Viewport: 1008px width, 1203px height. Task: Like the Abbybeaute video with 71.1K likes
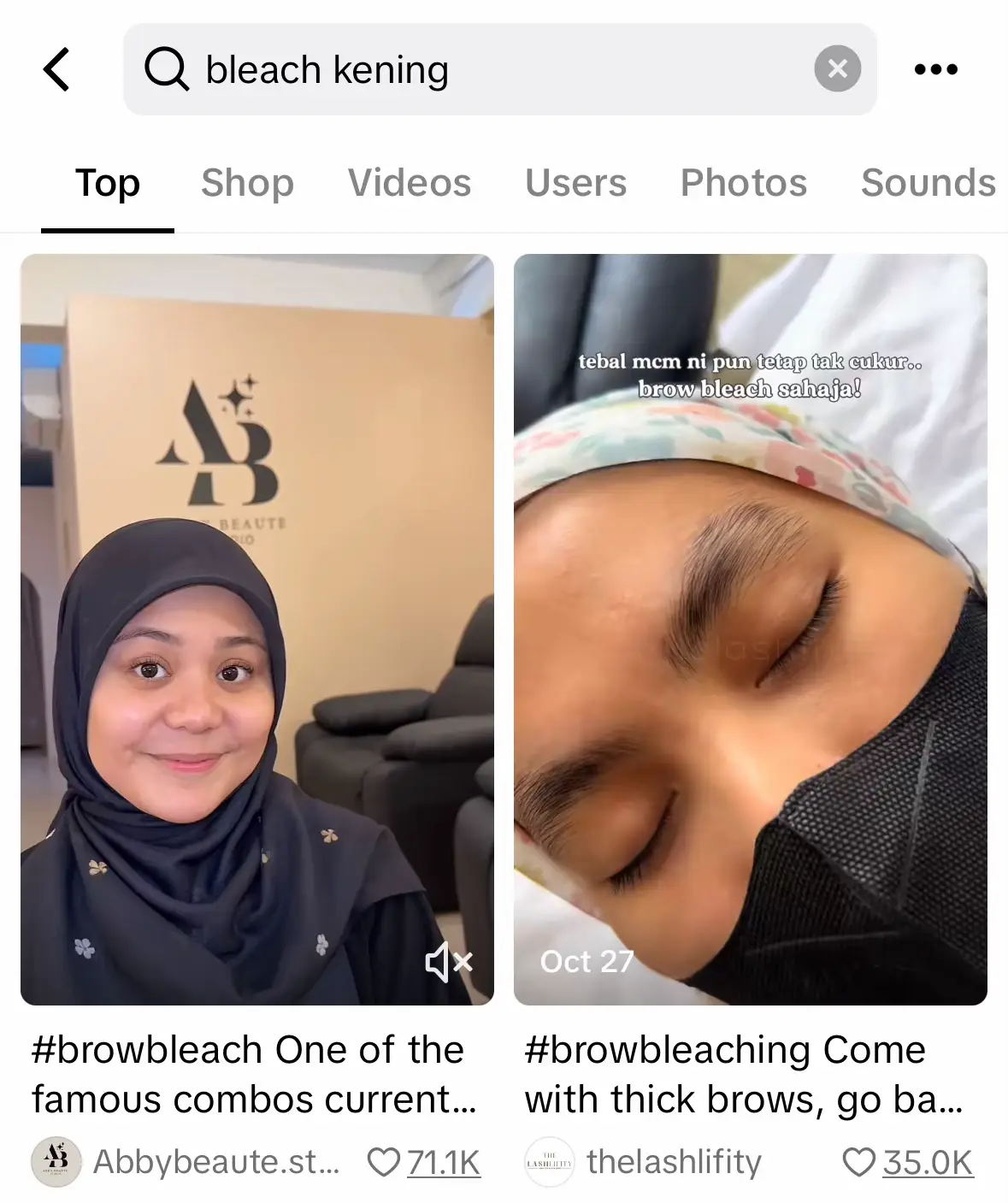pyautogui.click(x=384, y=1162)
